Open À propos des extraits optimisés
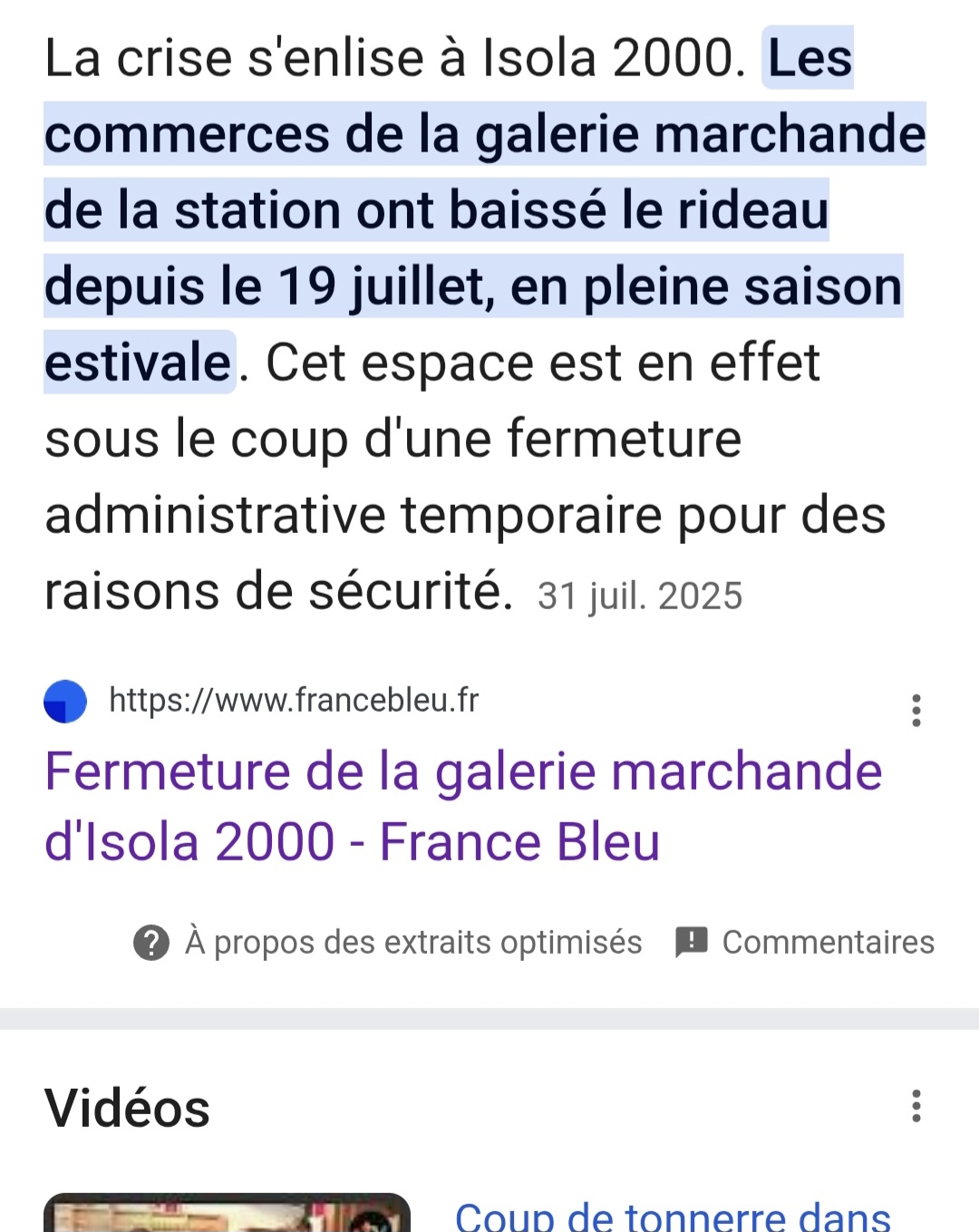Screen dimensions: 979x1232 click(388, 942)
